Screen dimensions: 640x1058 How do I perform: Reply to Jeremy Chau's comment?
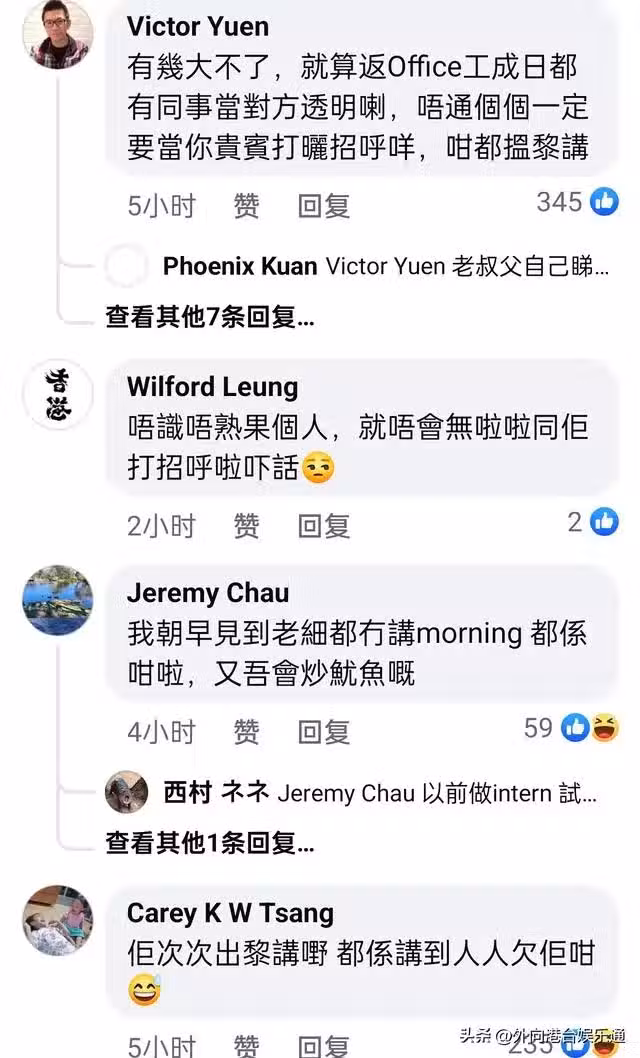coord(323,731)
